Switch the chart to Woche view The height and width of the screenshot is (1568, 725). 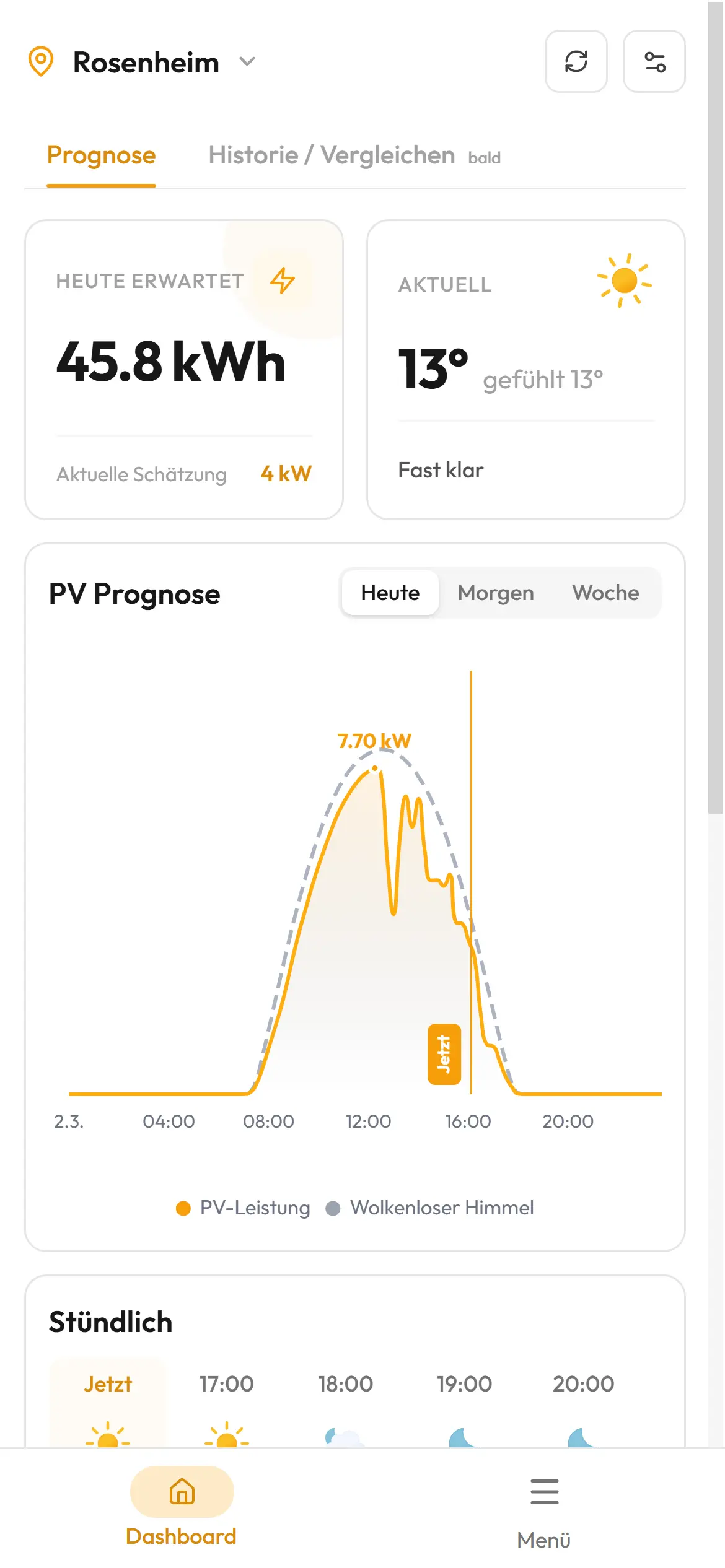coord(605,593)
